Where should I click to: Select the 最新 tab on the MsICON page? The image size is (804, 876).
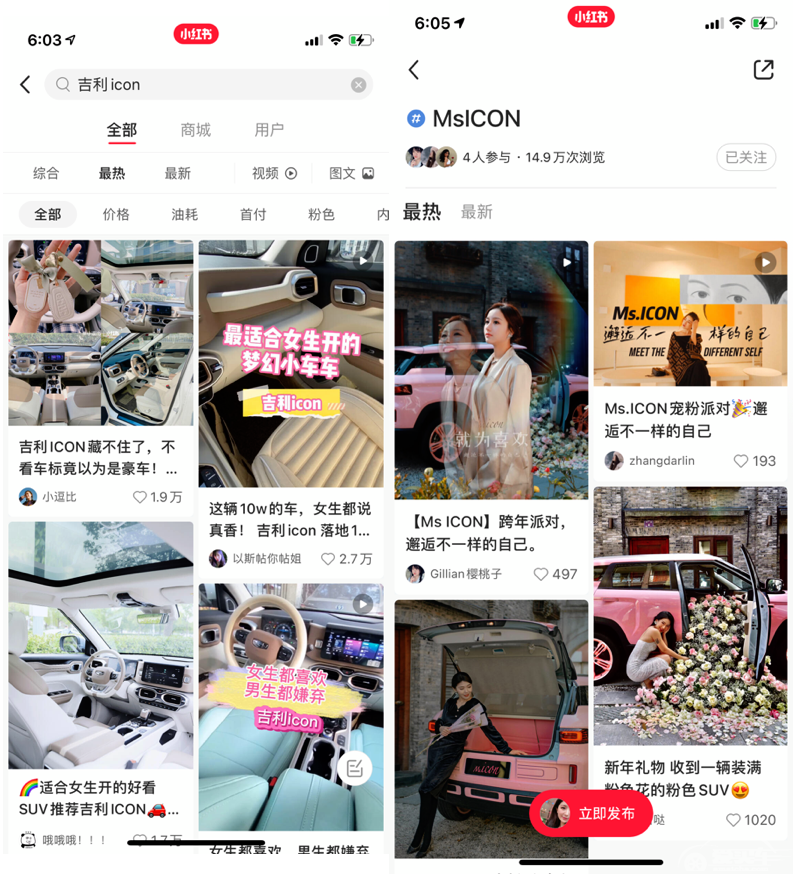pos(477,212)
